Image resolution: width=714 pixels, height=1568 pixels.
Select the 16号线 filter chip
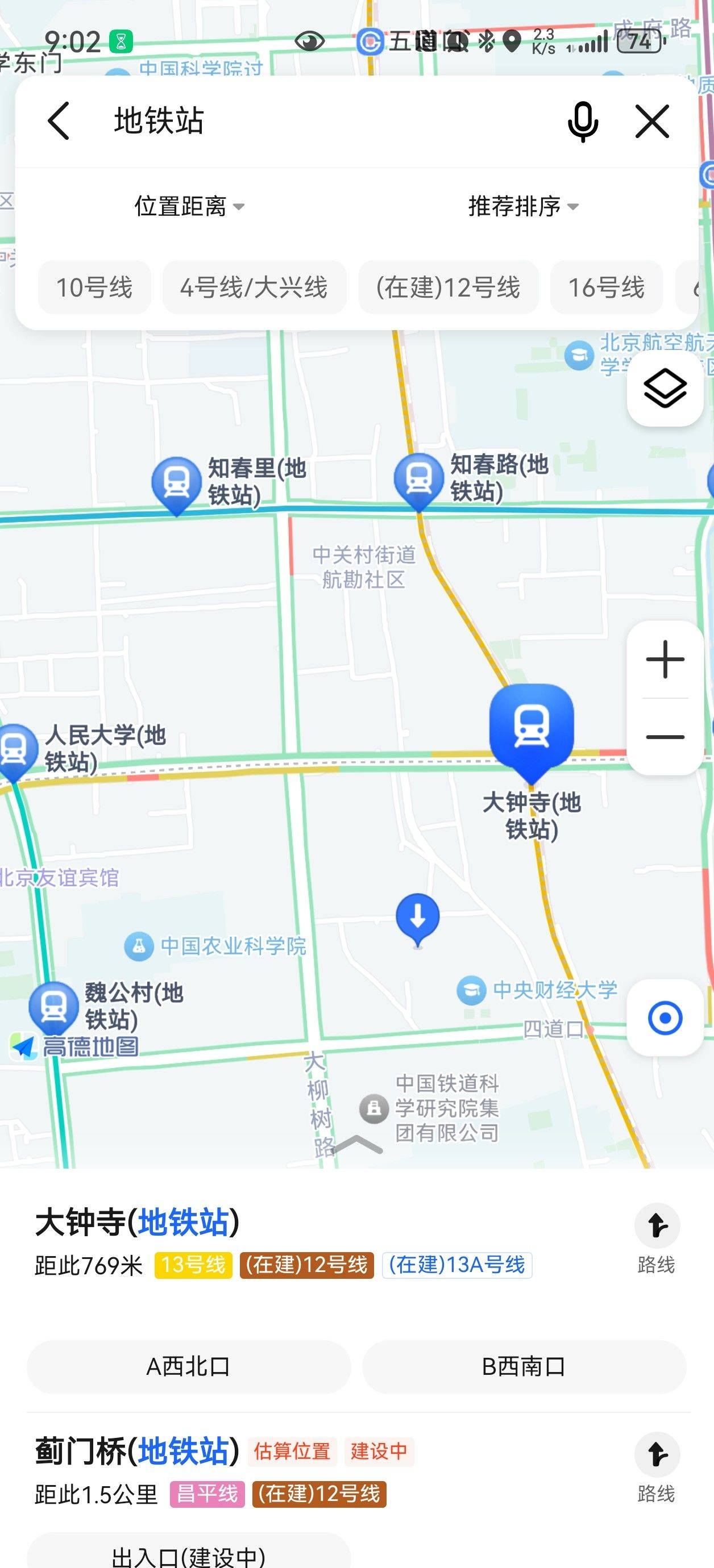pos(606,287)
